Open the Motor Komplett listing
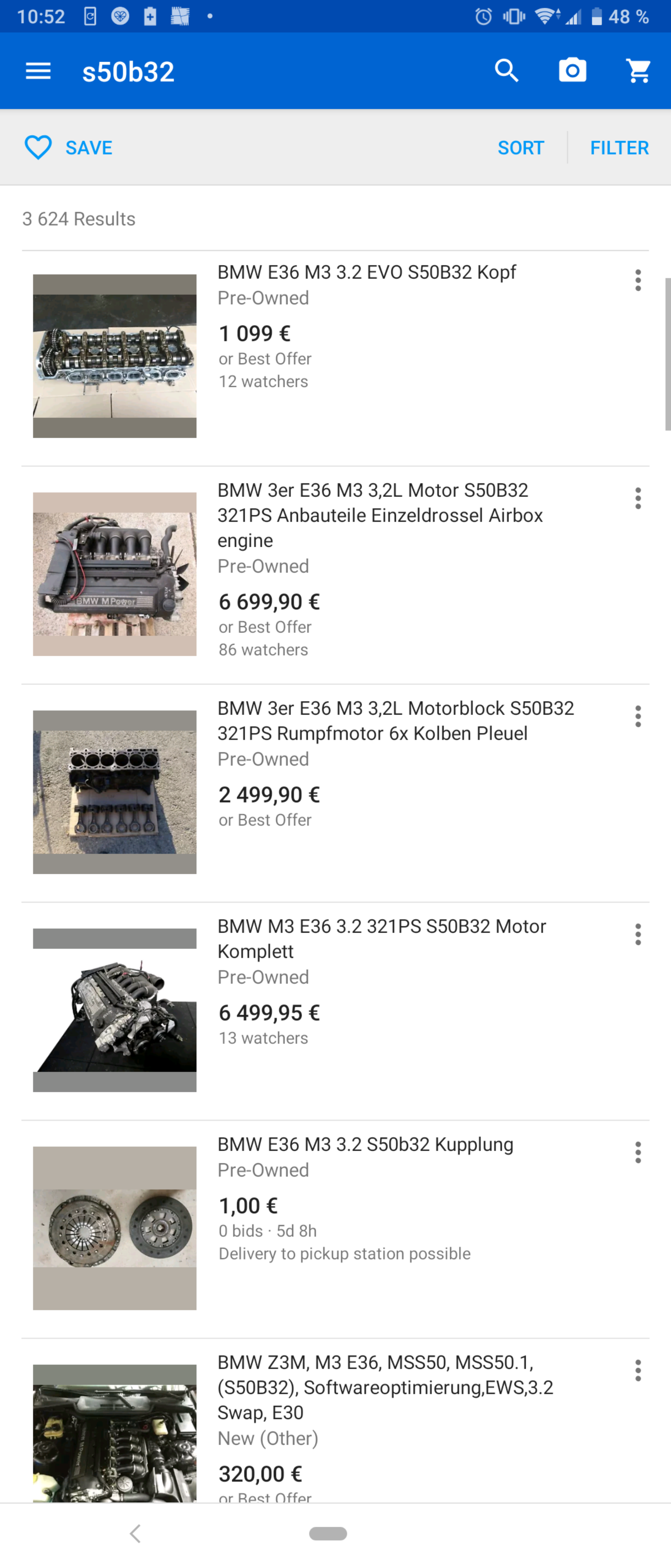671x1568 pixels. pyautogui.click(x=382, y=938)
